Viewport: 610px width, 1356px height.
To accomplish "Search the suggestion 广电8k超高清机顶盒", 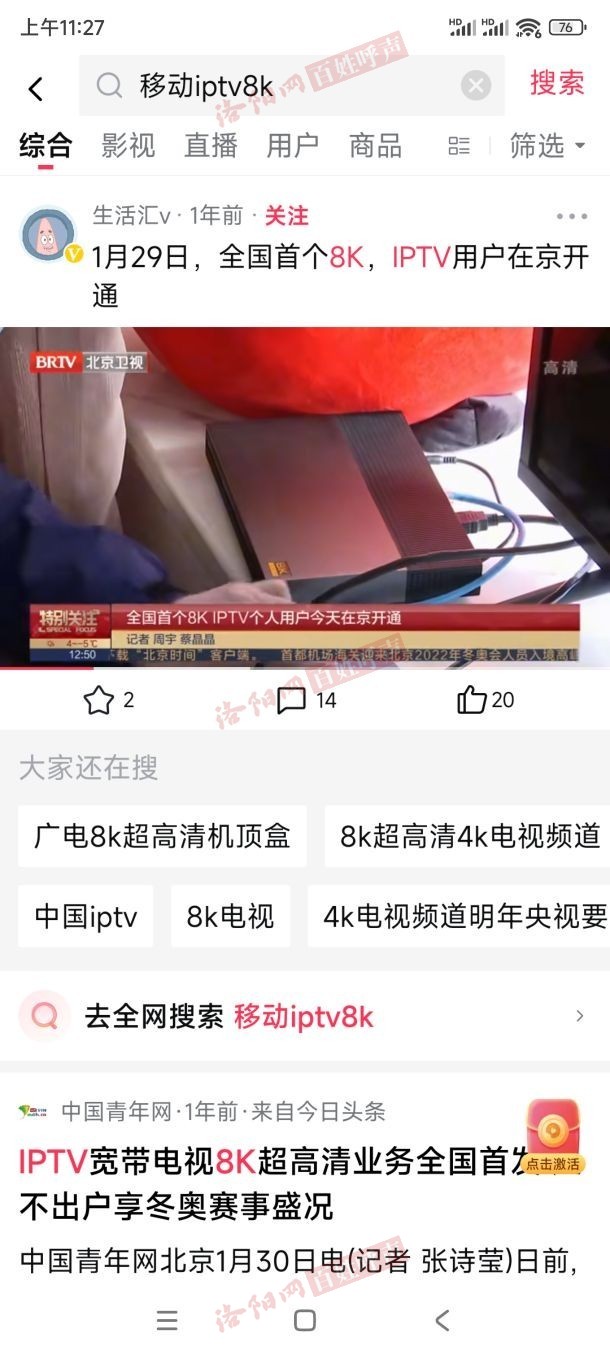I will 162,836.
